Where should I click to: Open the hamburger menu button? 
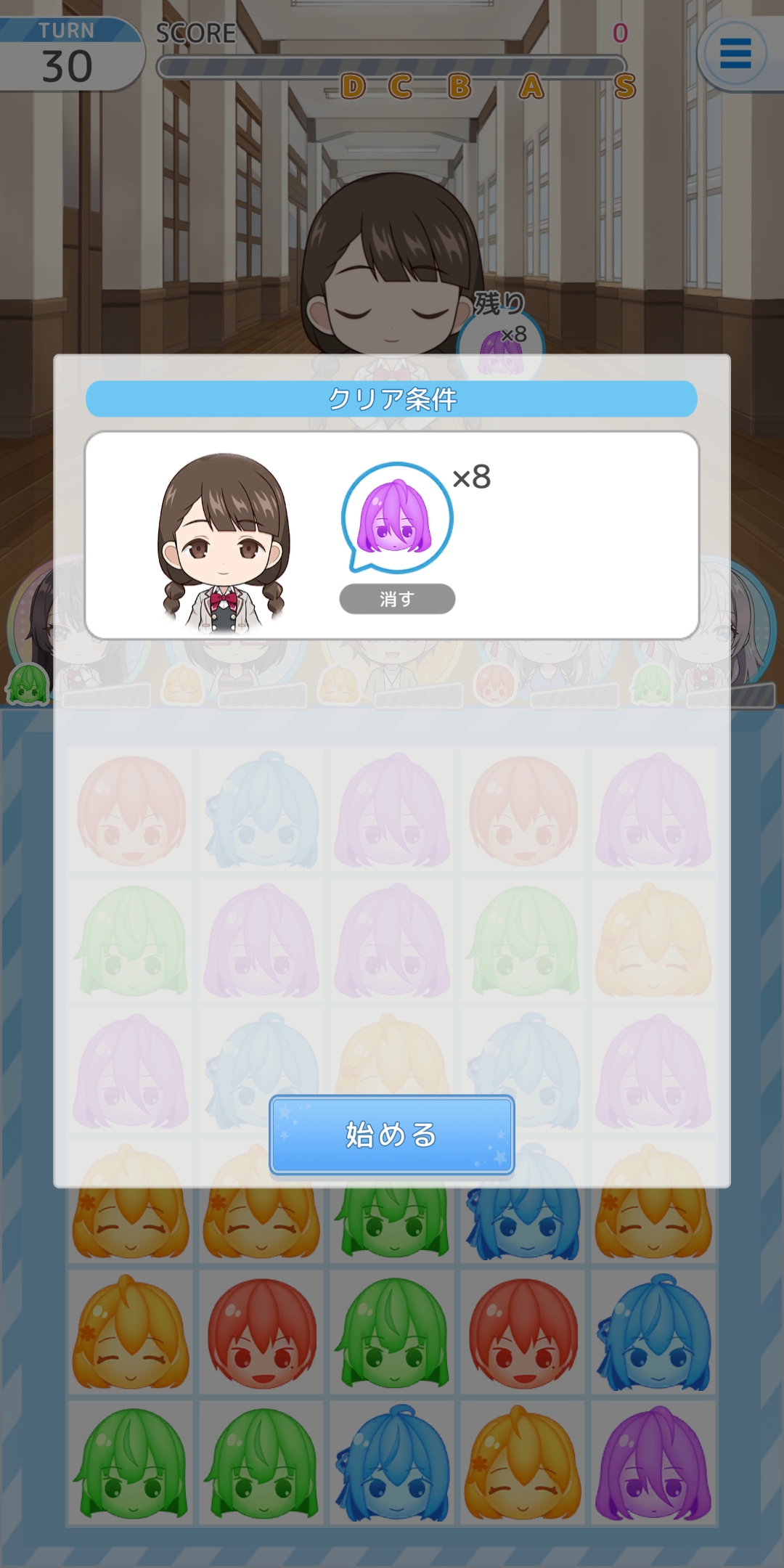pyautogui.click(x=735, y=54)
